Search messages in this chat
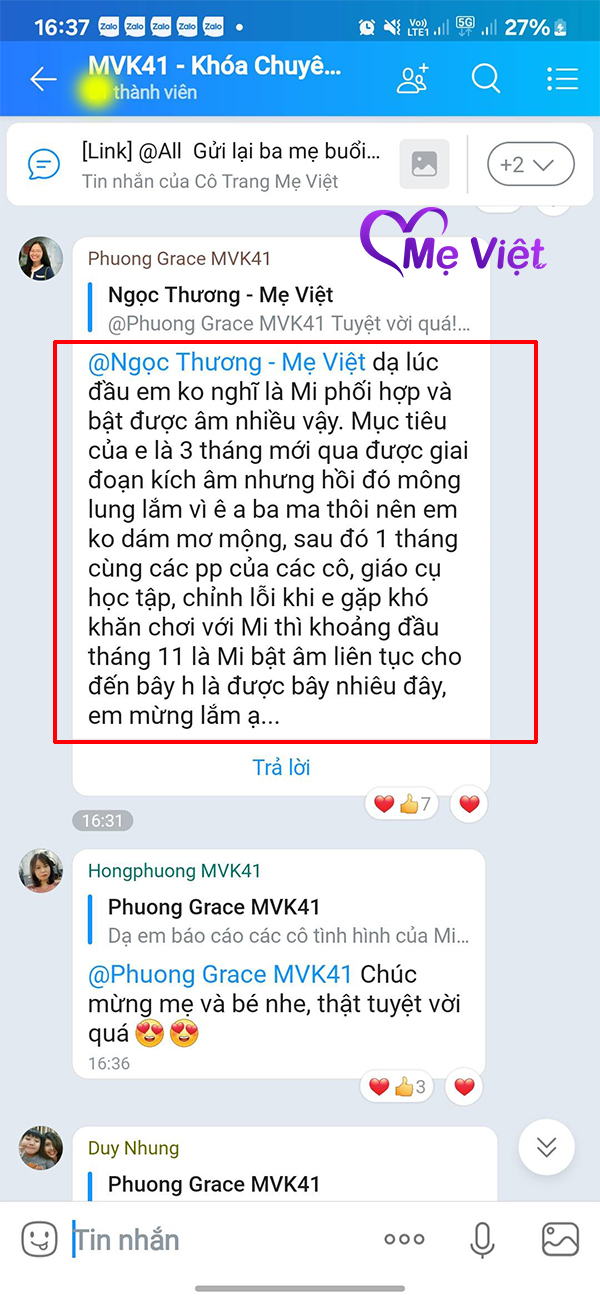 point(486,80)
